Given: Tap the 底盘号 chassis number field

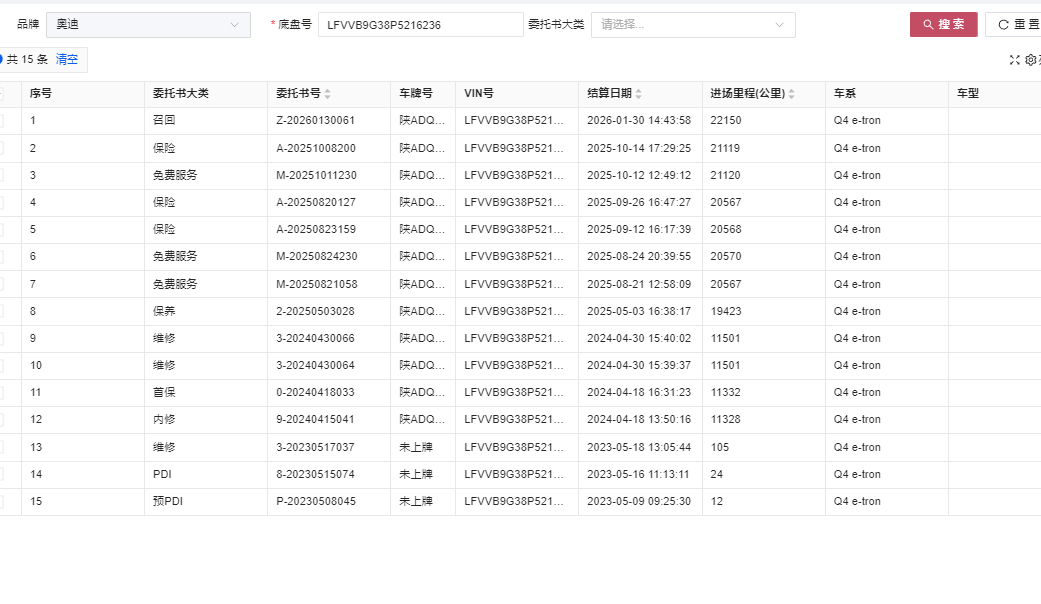Looking at the screenshot, I should click(x=420, y=25).
